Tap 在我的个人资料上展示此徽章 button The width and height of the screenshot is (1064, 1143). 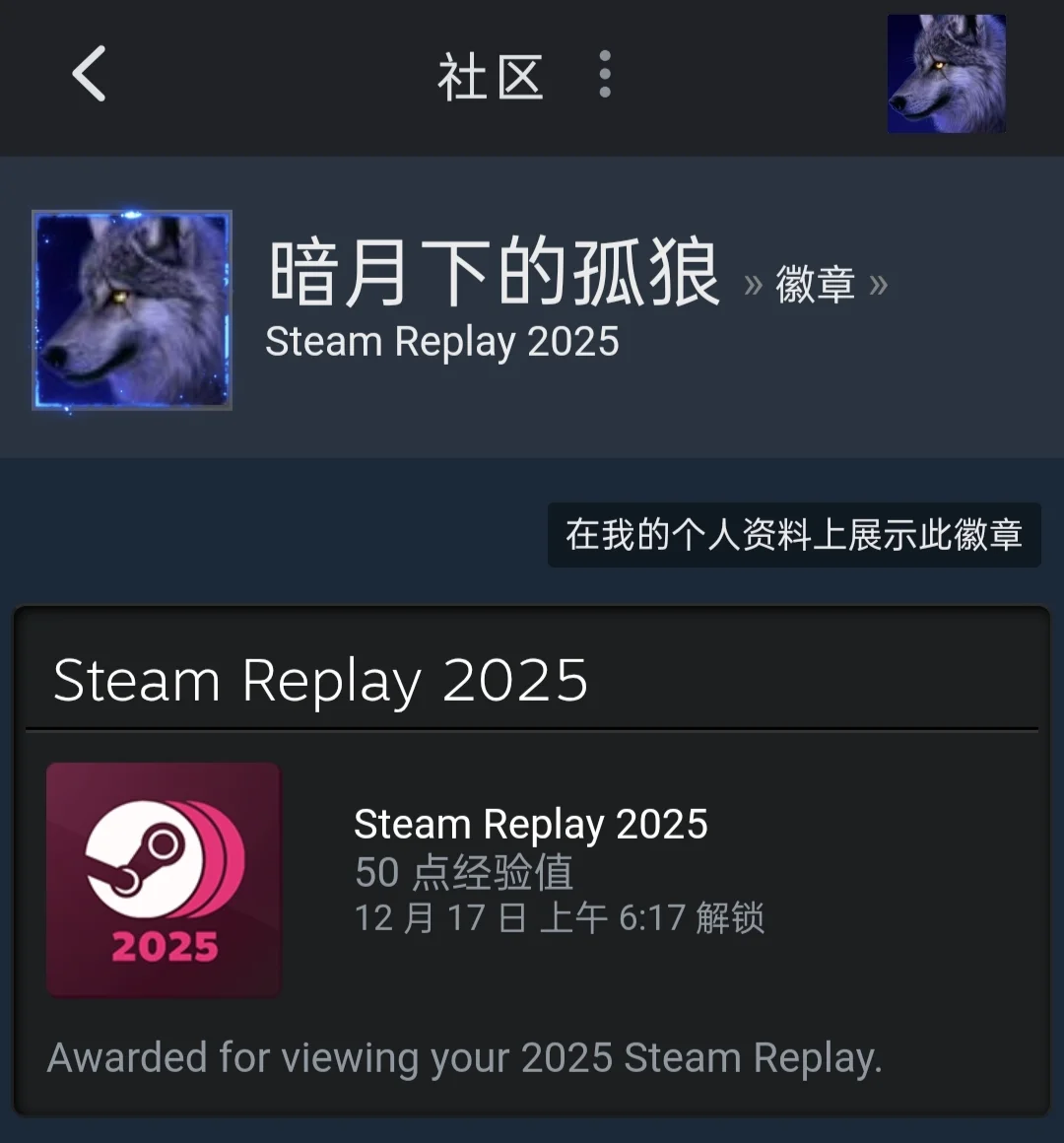point(794,535)
